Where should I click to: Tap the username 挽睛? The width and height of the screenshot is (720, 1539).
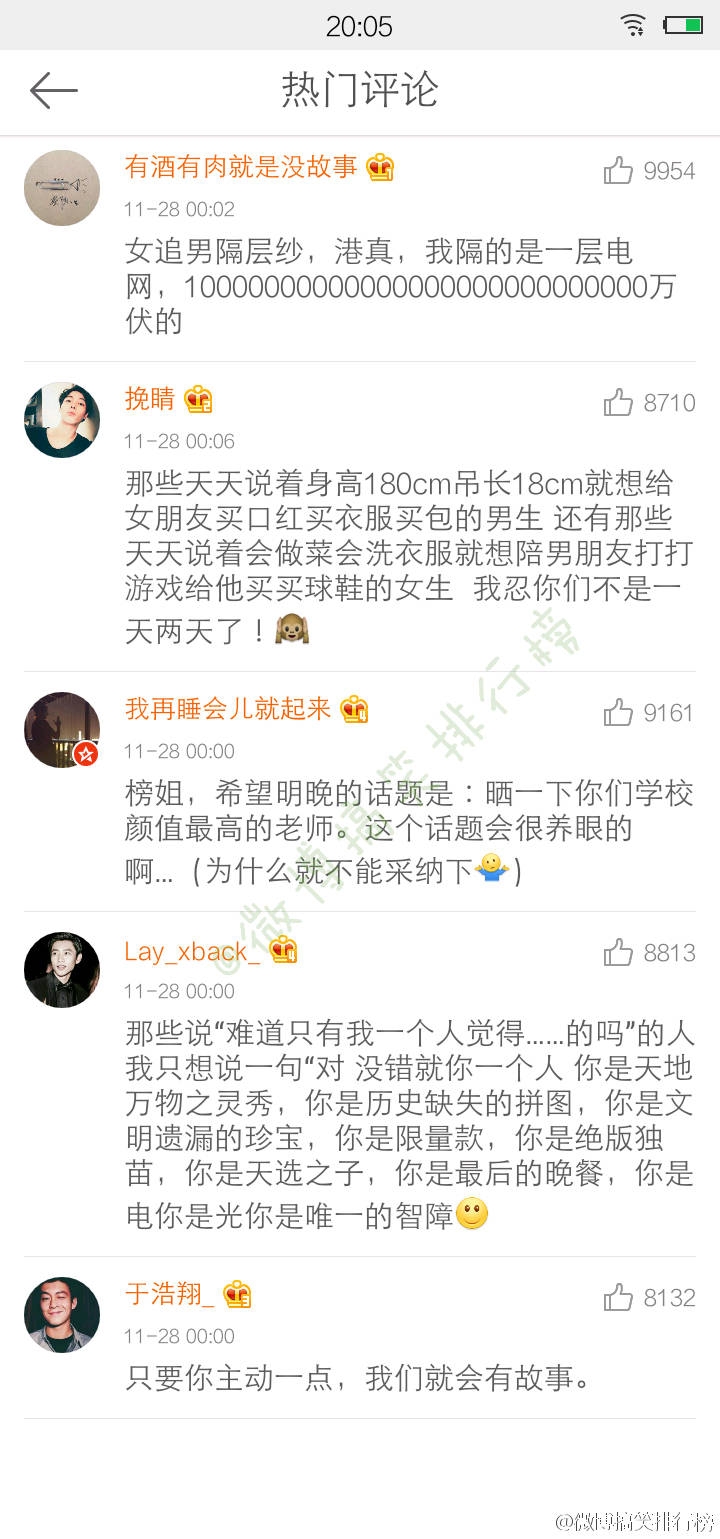click(150, 399)
